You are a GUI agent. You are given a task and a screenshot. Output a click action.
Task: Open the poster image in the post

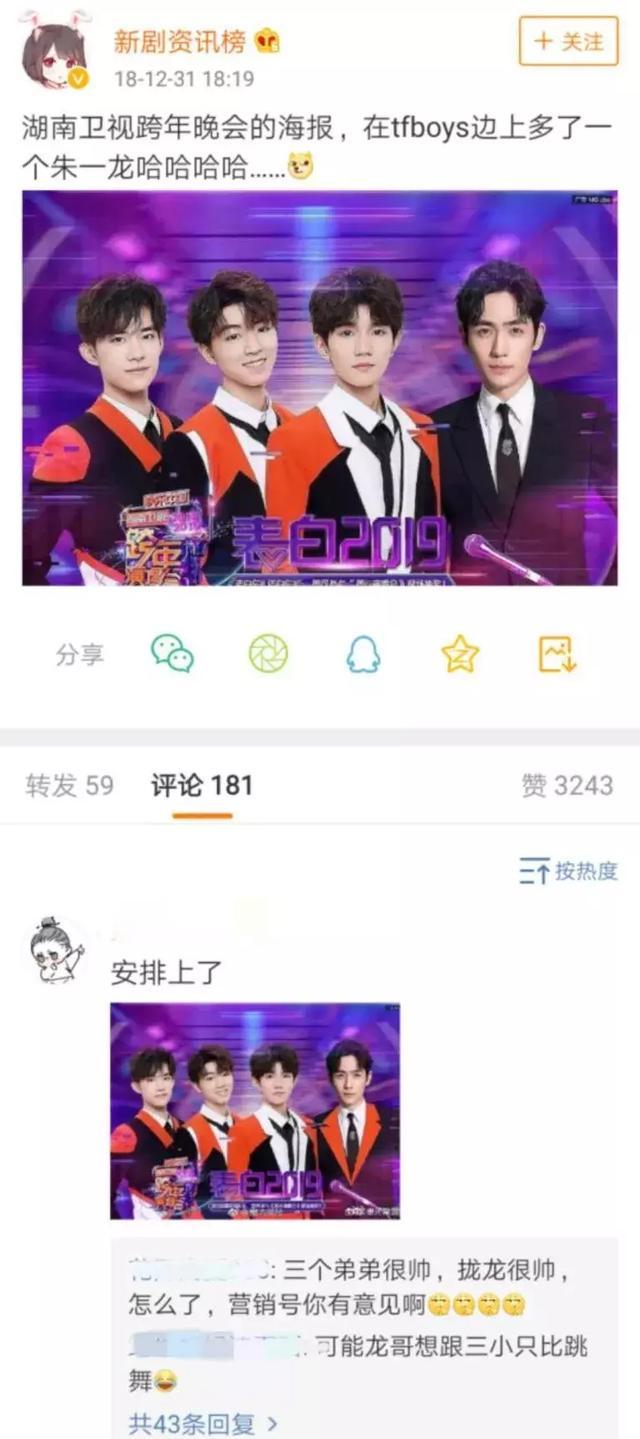[x=320, y=388]
